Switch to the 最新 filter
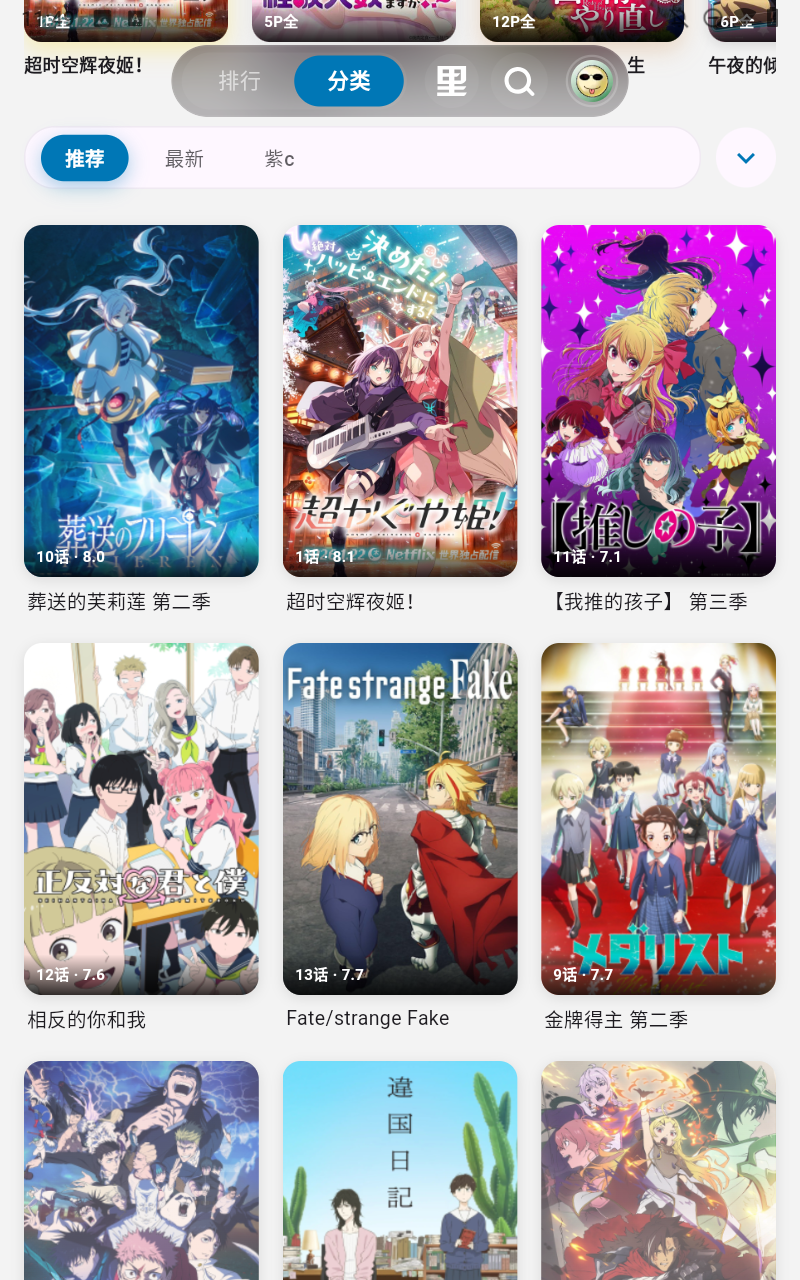This screenshot has width=800, height=1280. tap(184, 158)
